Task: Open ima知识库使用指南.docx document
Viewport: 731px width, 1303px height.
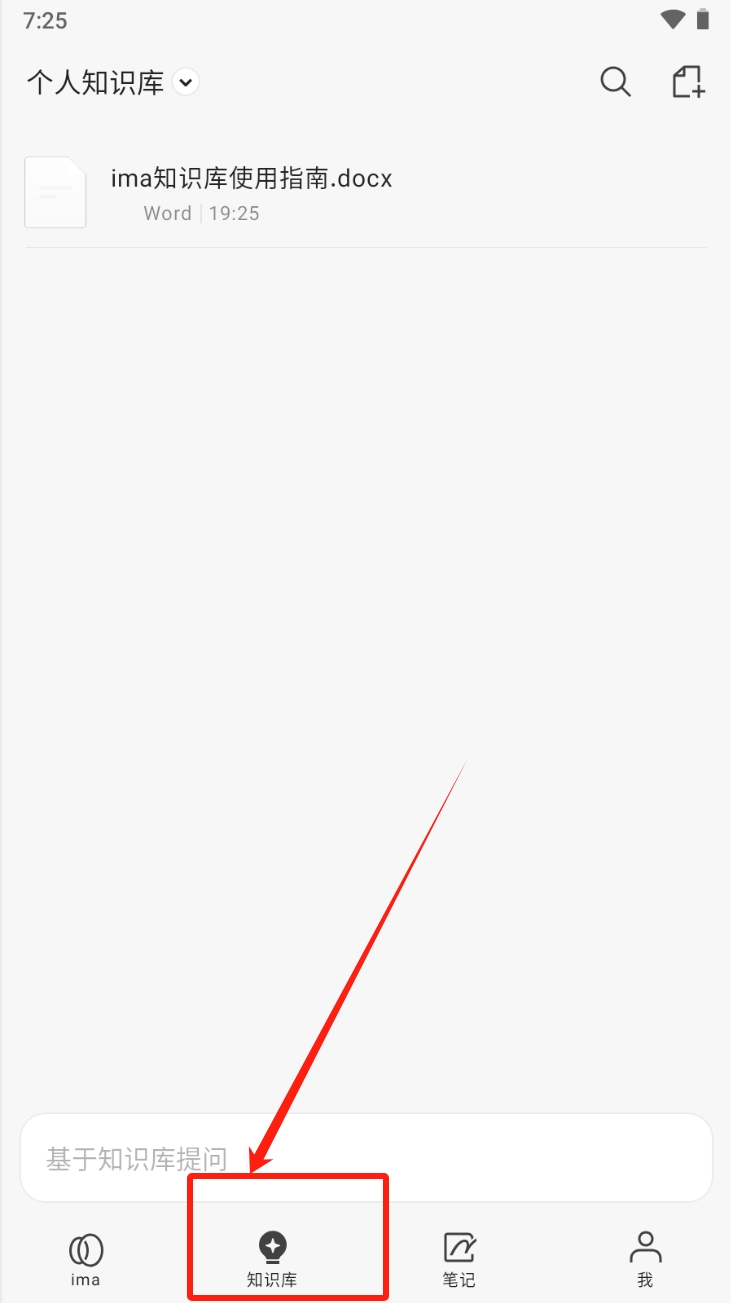Action: pyautogui.click(x=250, y=193)
